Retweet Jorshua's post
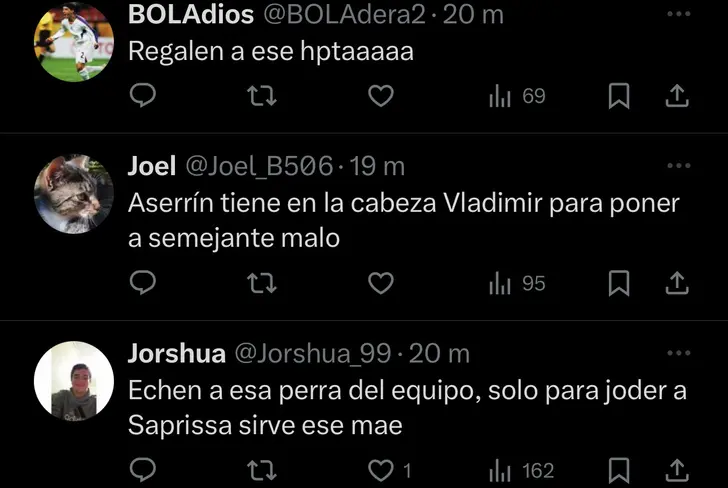The width and height of the screenshot is (728, 488). [x=262, y=470]
